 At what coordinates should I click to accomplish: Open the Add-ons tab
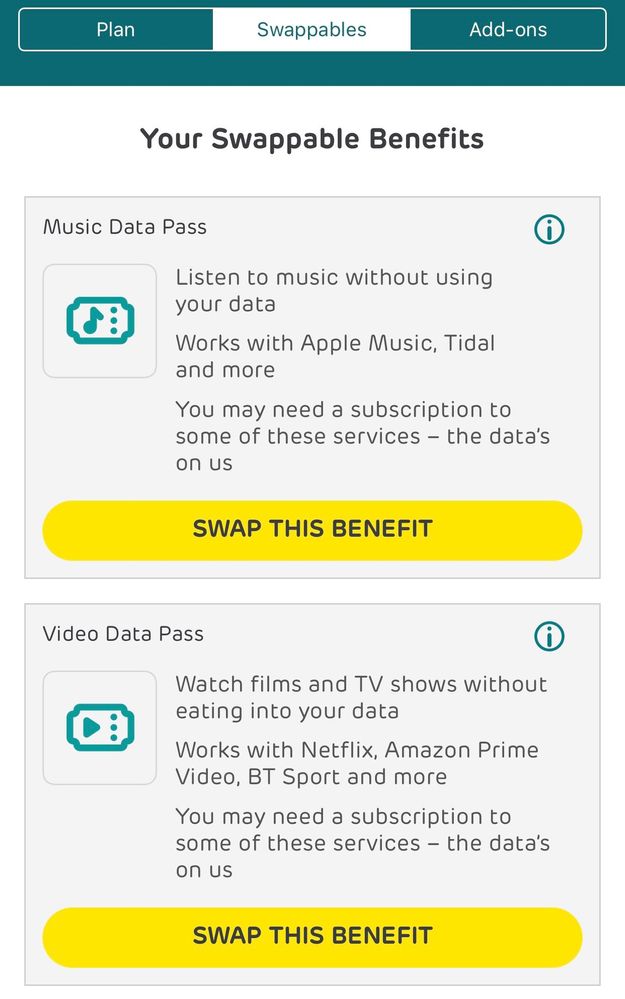[x=507, y=30]
